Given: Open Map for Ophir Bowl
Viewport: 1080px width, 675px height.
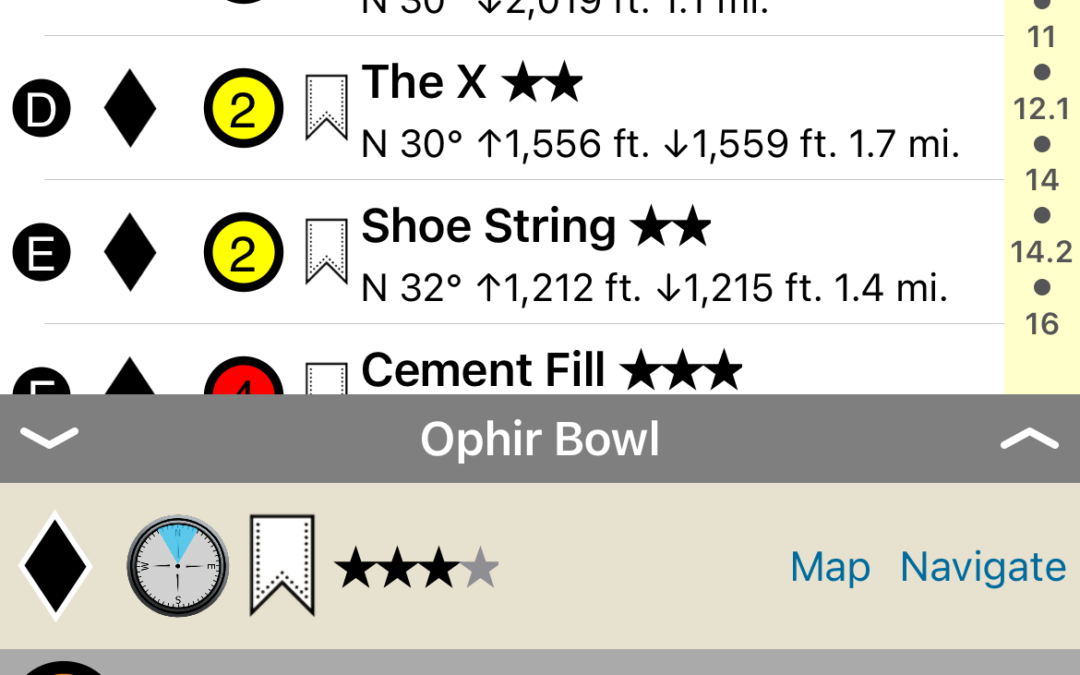Looking at the screenshot, I should [829, 567].
